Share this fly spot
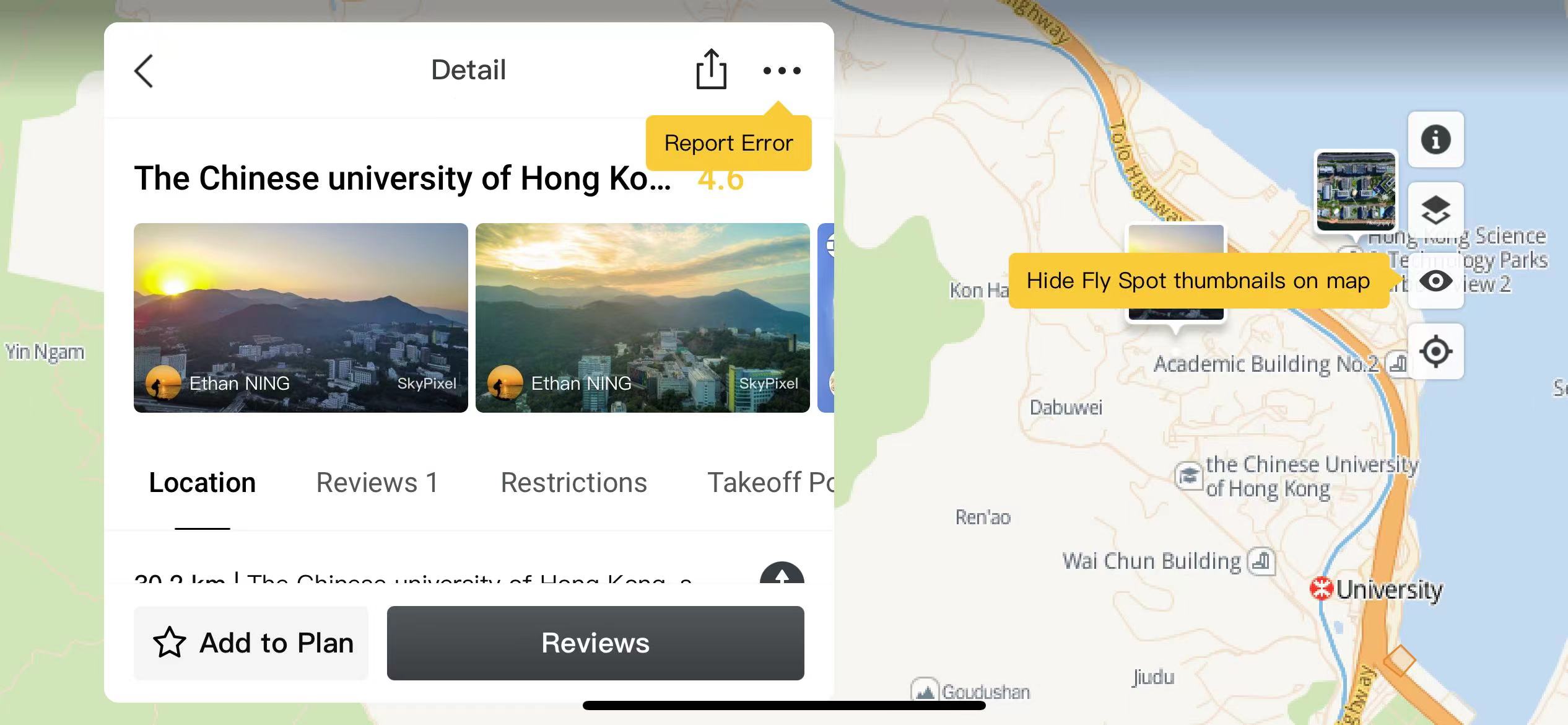Image resolution: width=1568 pixels, height=725 pixels. (711, 69)
